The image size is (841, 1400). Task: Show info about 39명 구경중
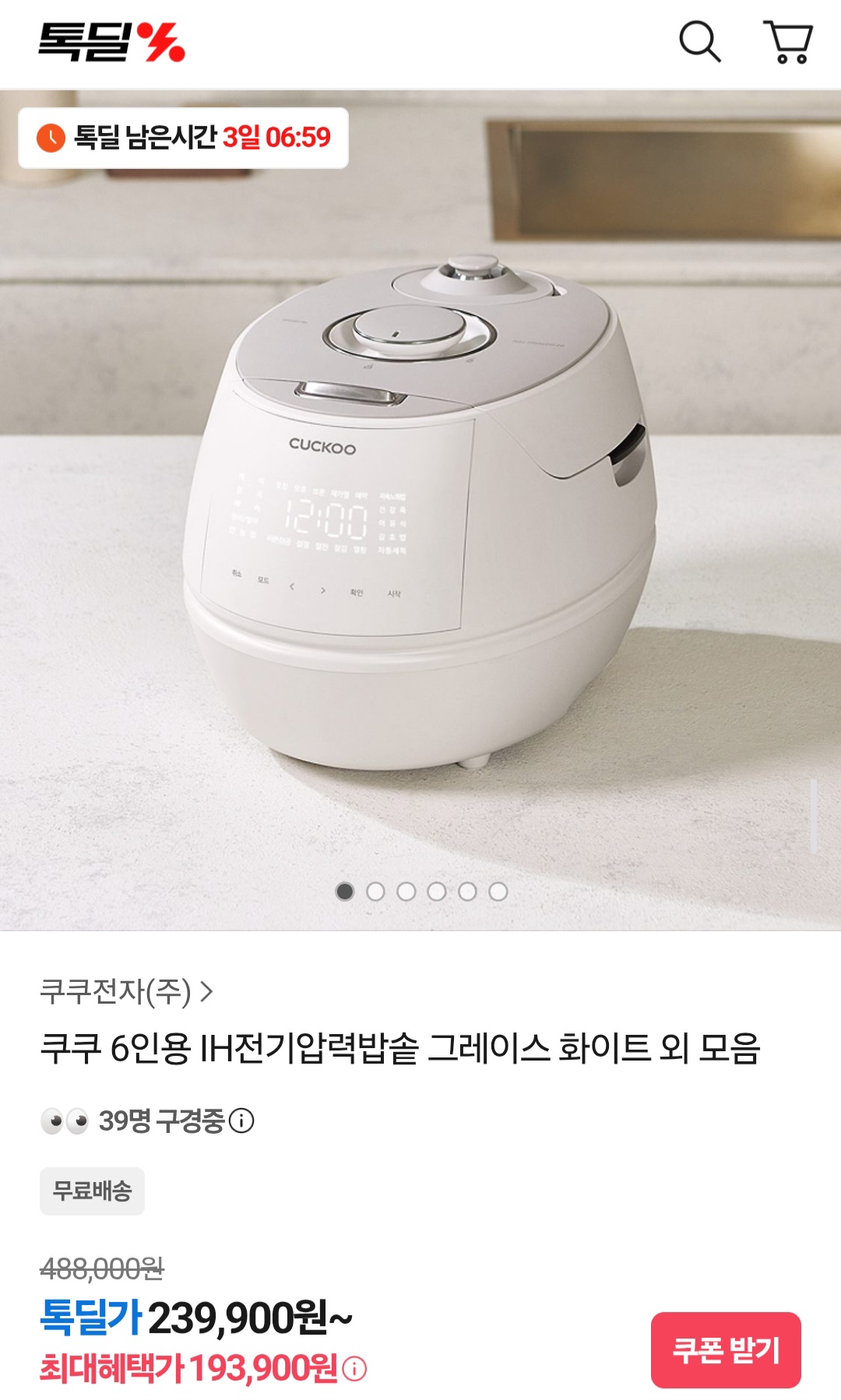(x=241, y=1121)
